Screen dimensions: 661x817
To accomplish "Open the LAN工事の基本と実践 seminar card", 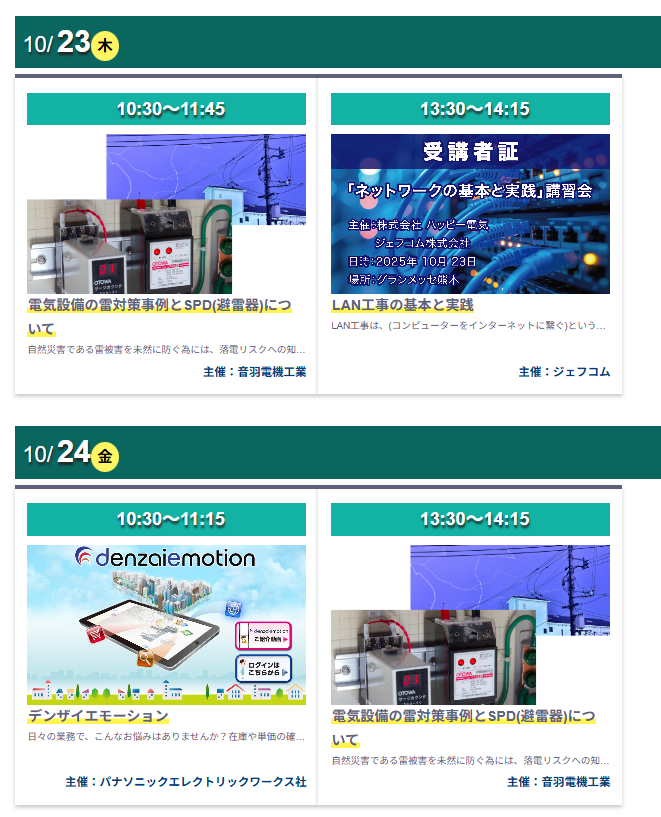I will 402,305.
